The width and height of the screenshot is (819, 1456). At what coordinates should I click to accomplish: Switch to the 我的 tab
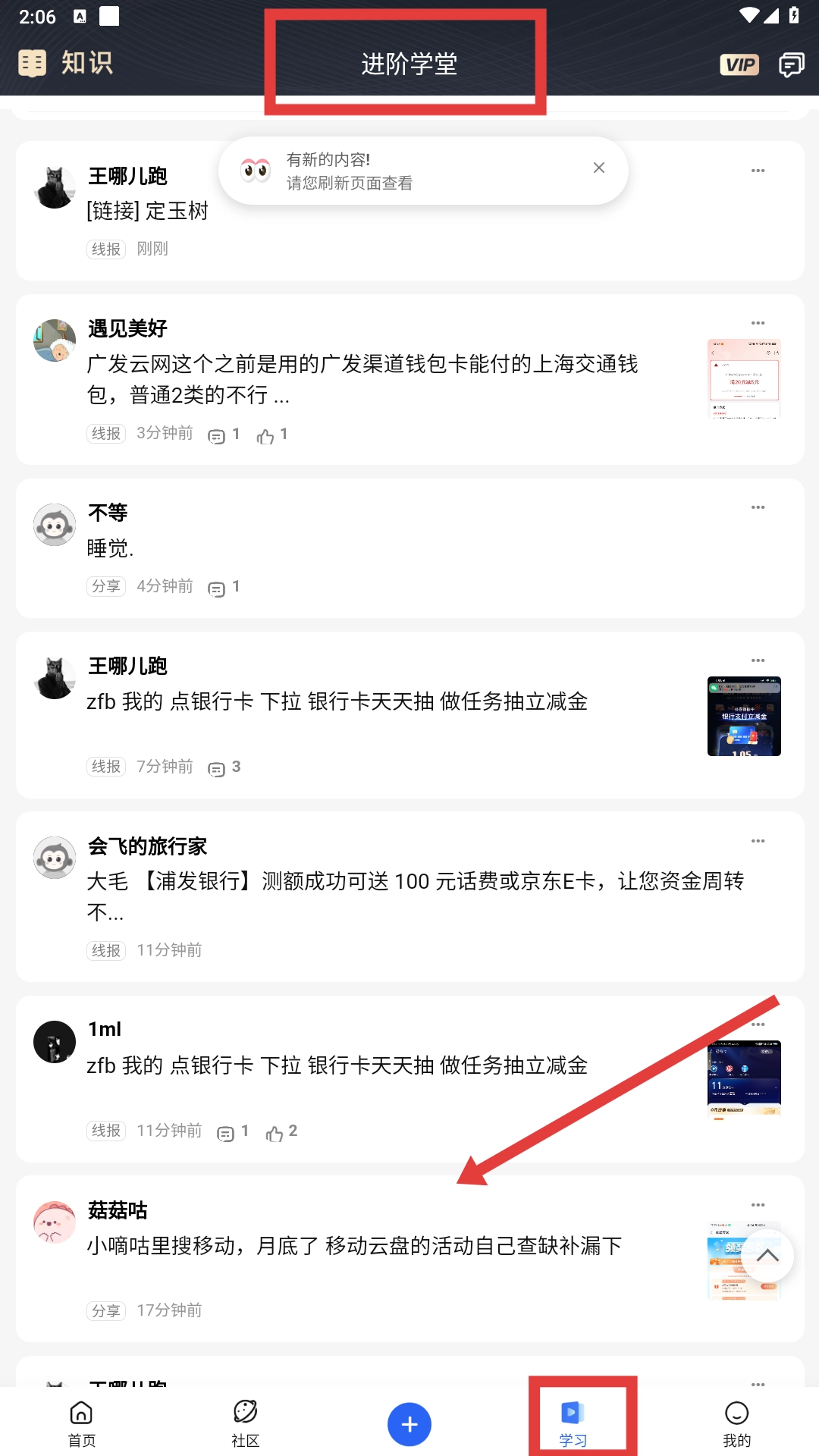click(x=736, y=1423)
